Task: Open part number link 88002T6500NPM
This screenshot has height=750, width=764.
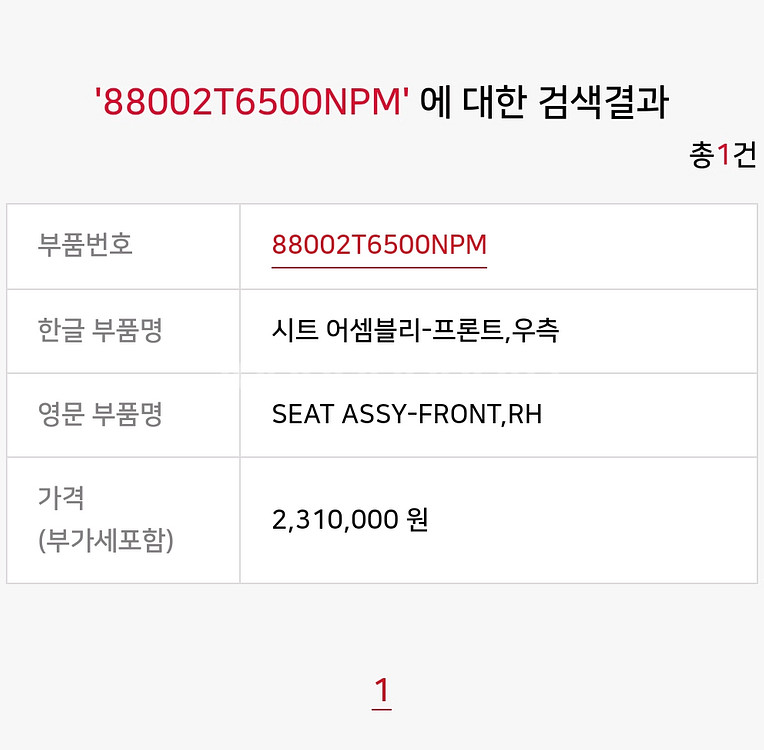Action: (379, 246)
